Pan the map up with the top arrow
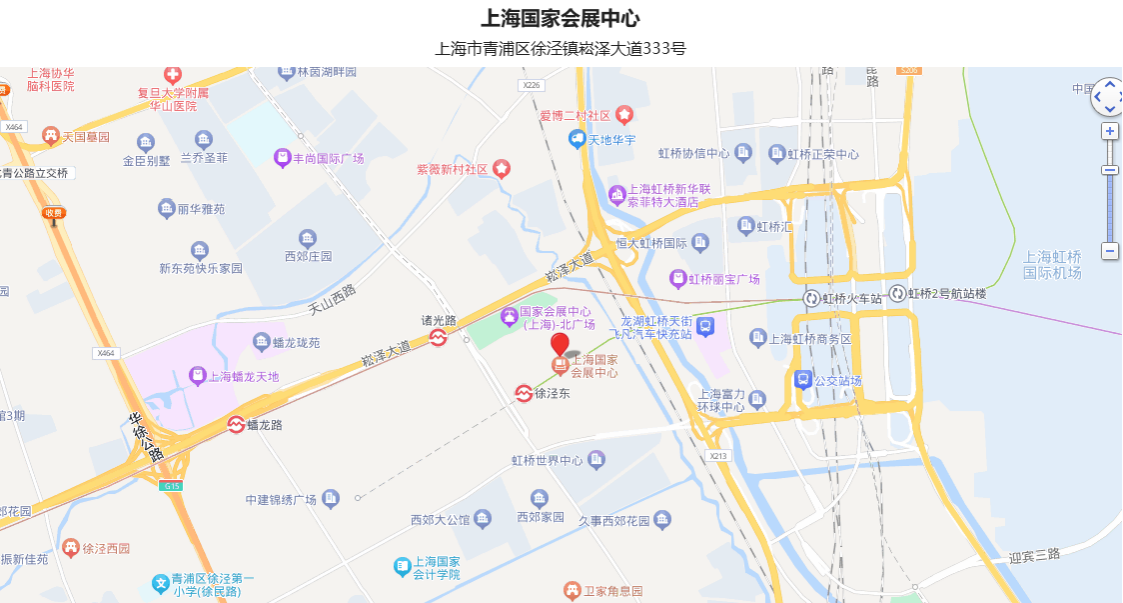The image size is (1123, 603). [x=1110, y=84]
